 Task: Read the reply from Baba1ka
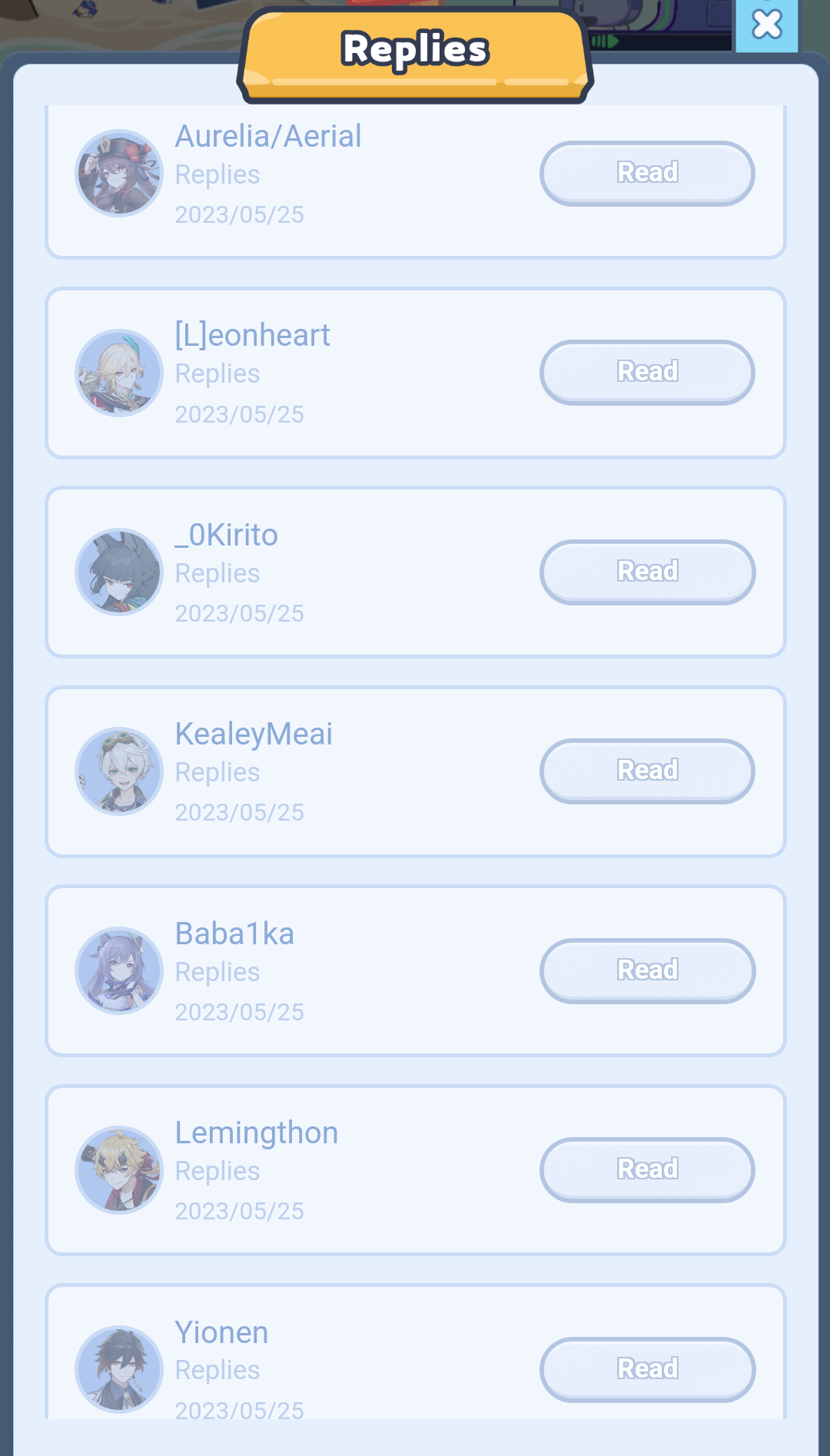647,970
